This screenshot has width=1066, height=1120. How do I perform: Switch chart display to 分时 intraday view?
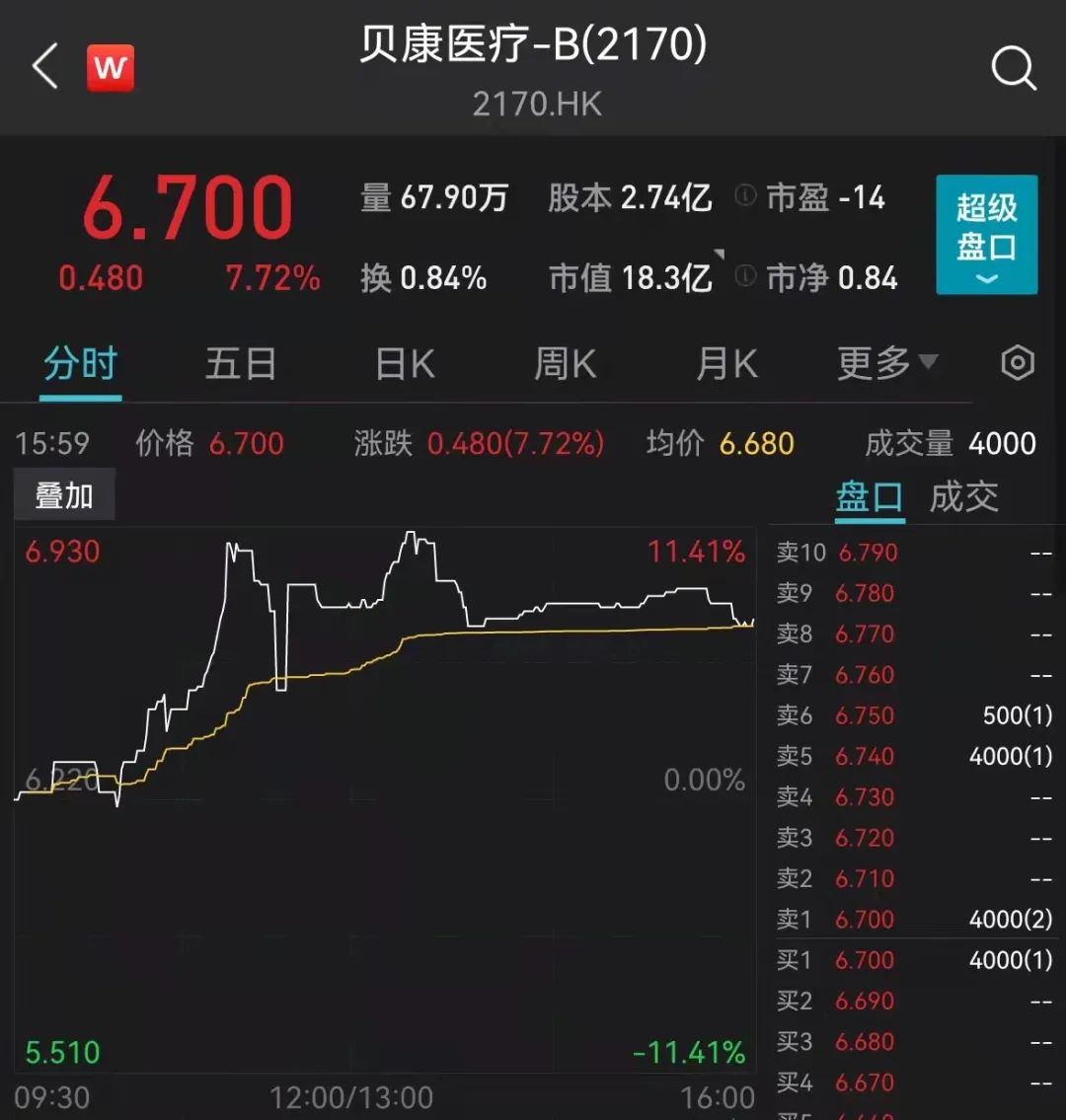pos(79,364)
